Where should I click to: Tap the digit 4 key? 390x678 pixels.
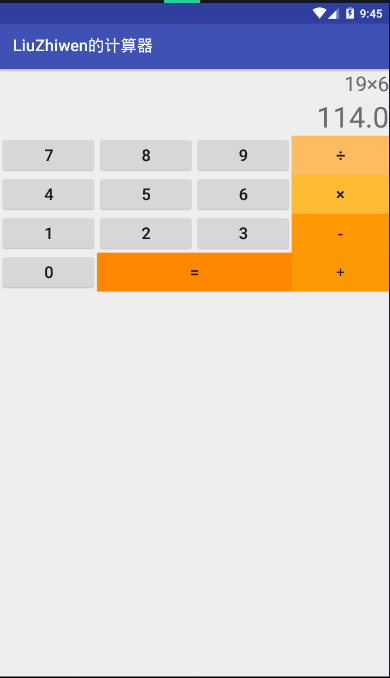[48, 194]
